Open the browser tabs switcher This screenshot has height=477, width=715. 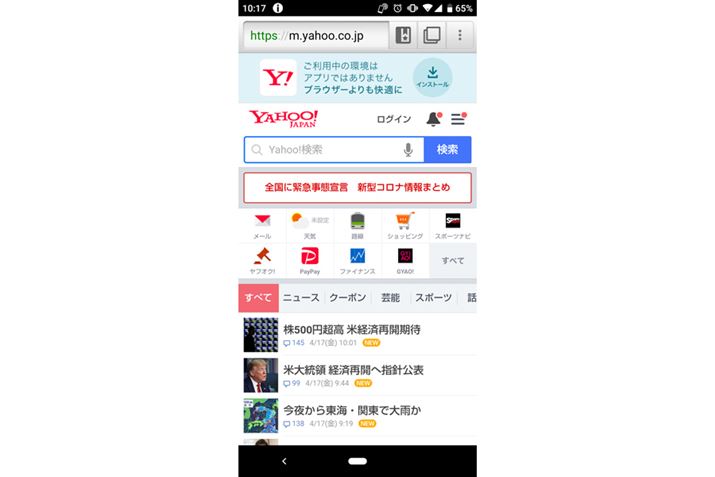[432, 36]
